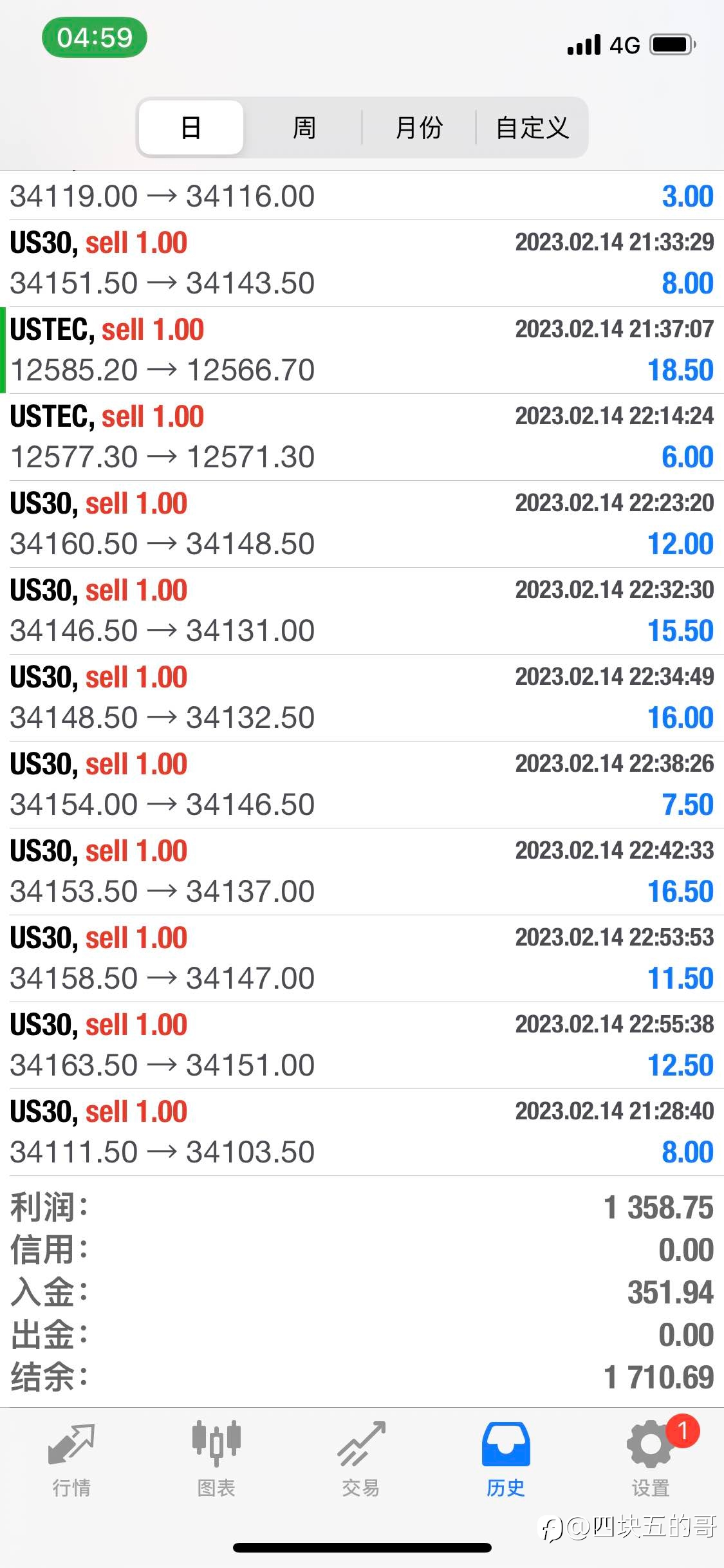Tap the 历史 history tab
This screenshot has height=1568, width=724.
click(506, 1460)
